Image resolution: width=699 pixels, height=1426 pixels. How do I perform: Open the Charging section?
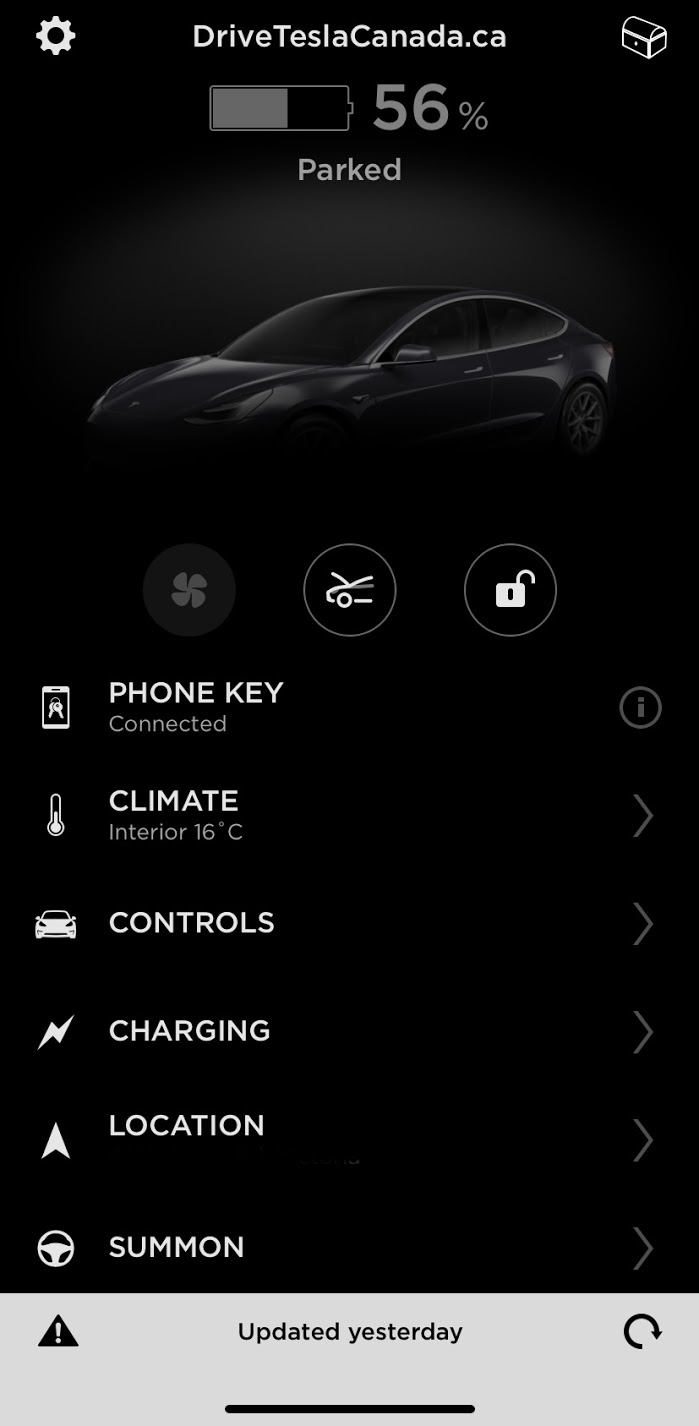(349, 1031)
